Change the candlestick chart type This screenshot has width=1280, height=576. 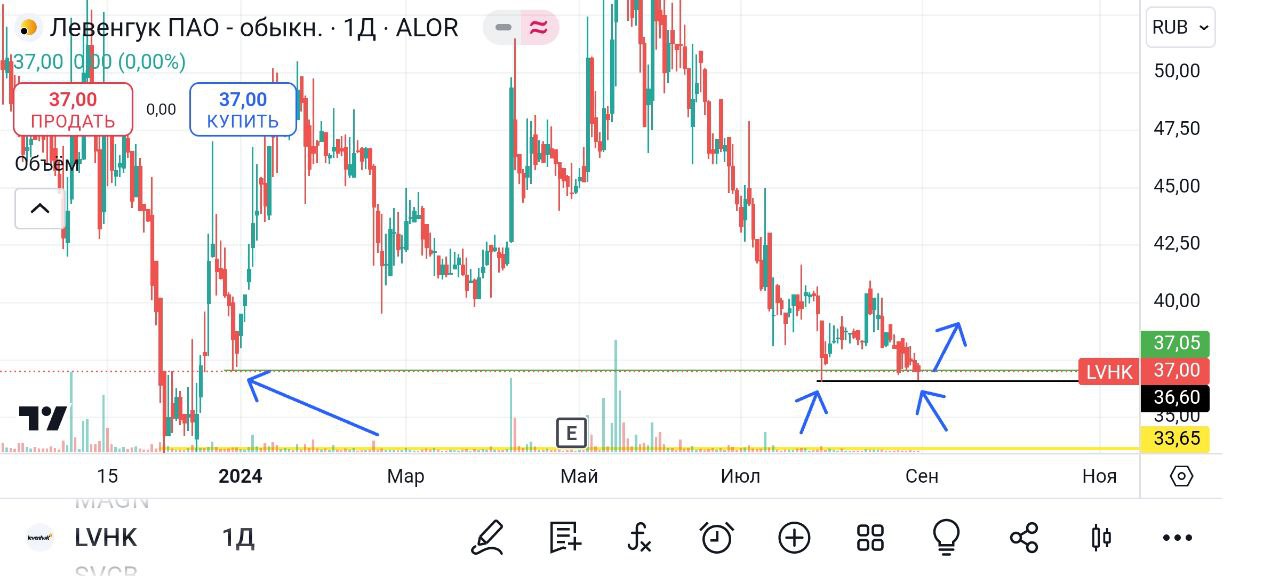point(1100,538)
